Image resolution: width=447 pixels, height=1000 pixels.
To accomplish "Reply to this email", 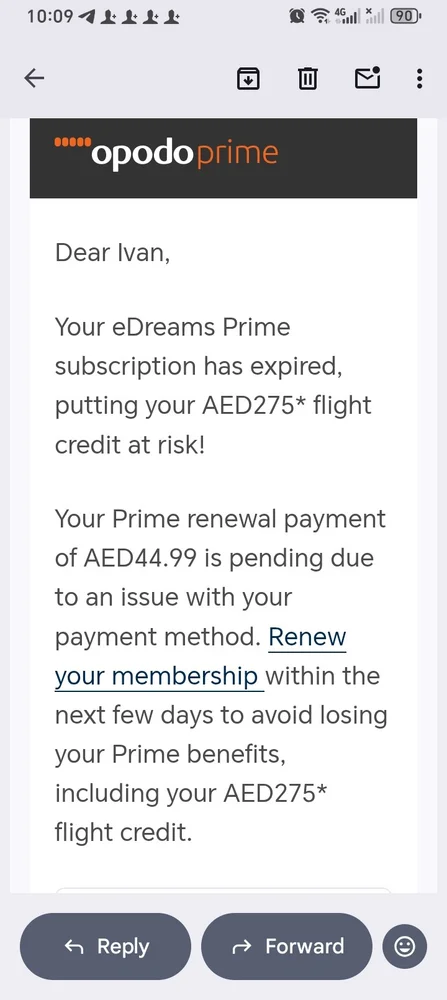I will (105, 946).
